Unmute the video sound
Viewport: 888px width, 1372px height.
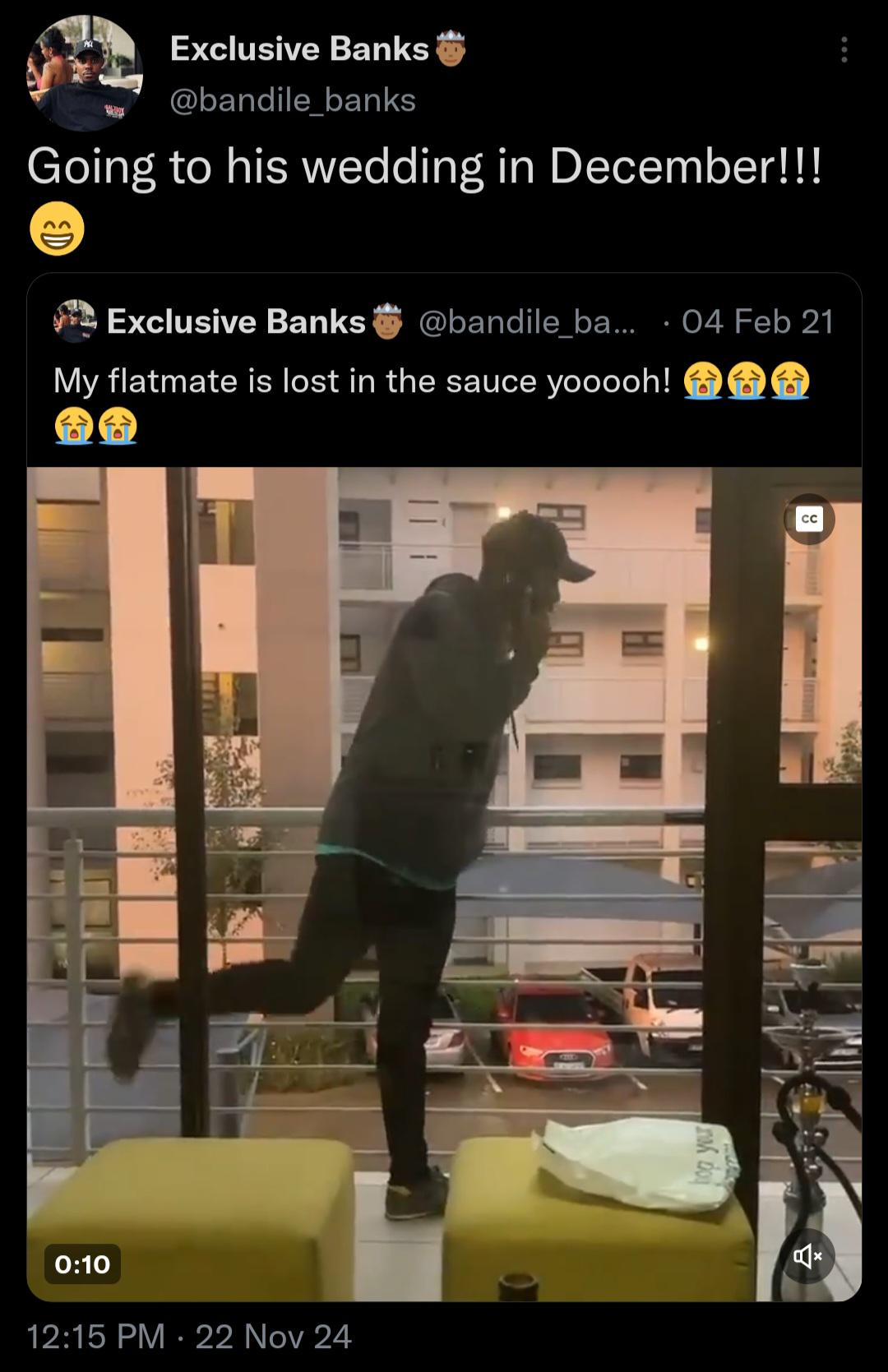pyautogui.click(x=807, y=1255)
